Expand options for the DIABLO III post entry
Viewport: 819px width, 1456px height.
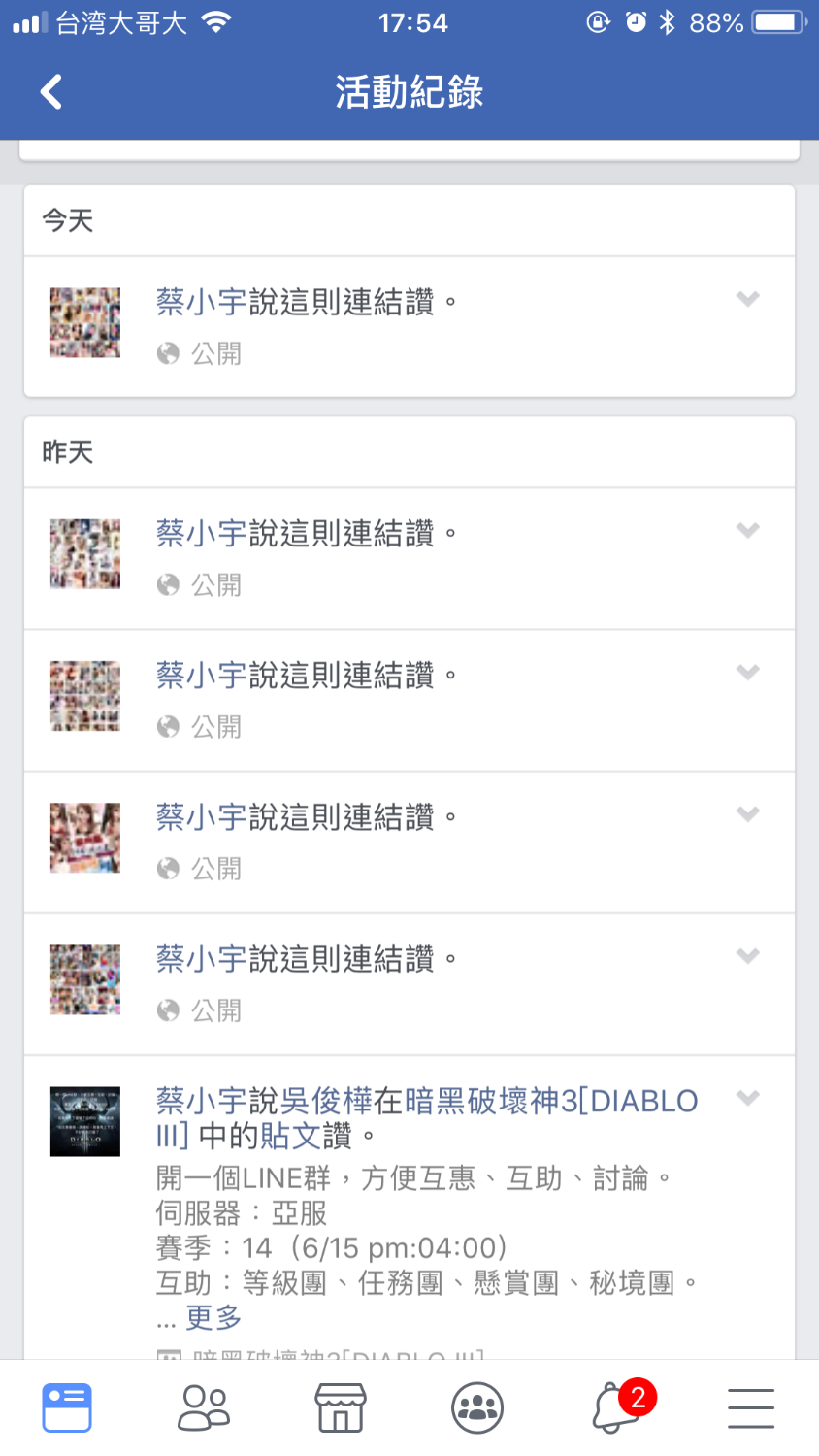(x=747, y=1098)
